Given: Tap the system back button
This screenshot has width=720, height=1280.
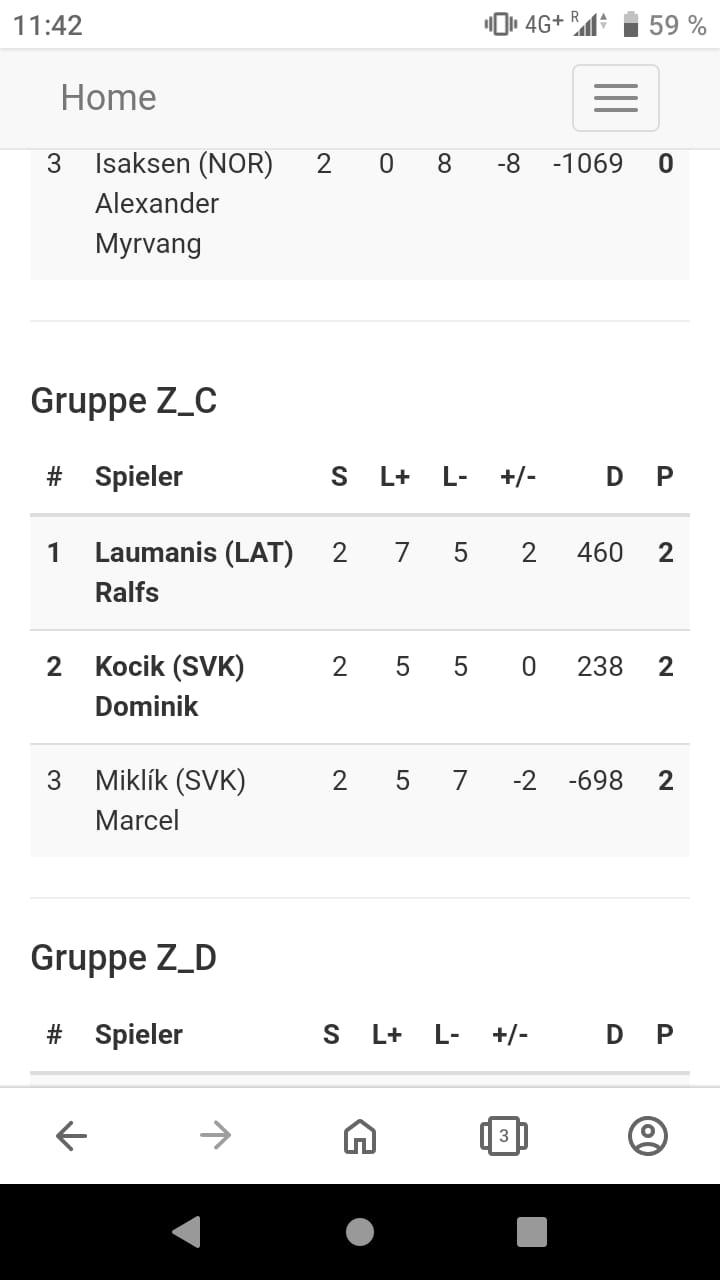Looking at the screenshot, I should tap(186, 1232).
